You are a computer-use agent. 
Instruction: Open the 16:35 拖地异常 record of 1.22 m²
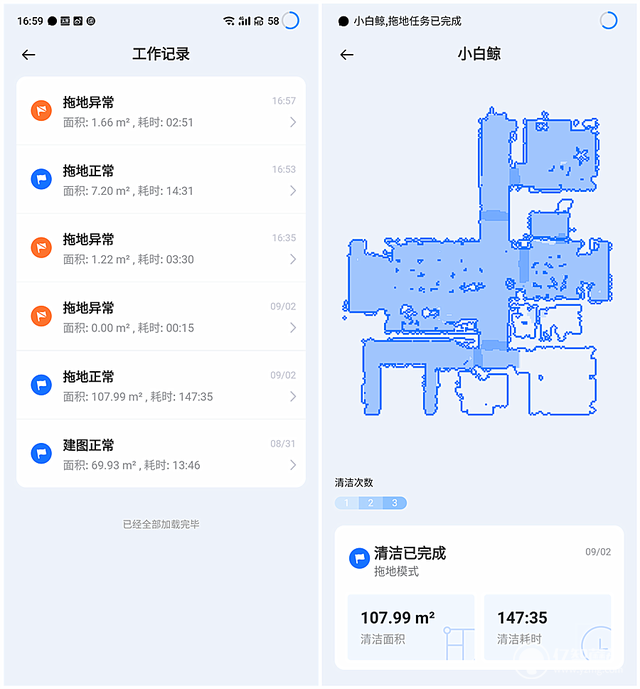pos(160,248)
